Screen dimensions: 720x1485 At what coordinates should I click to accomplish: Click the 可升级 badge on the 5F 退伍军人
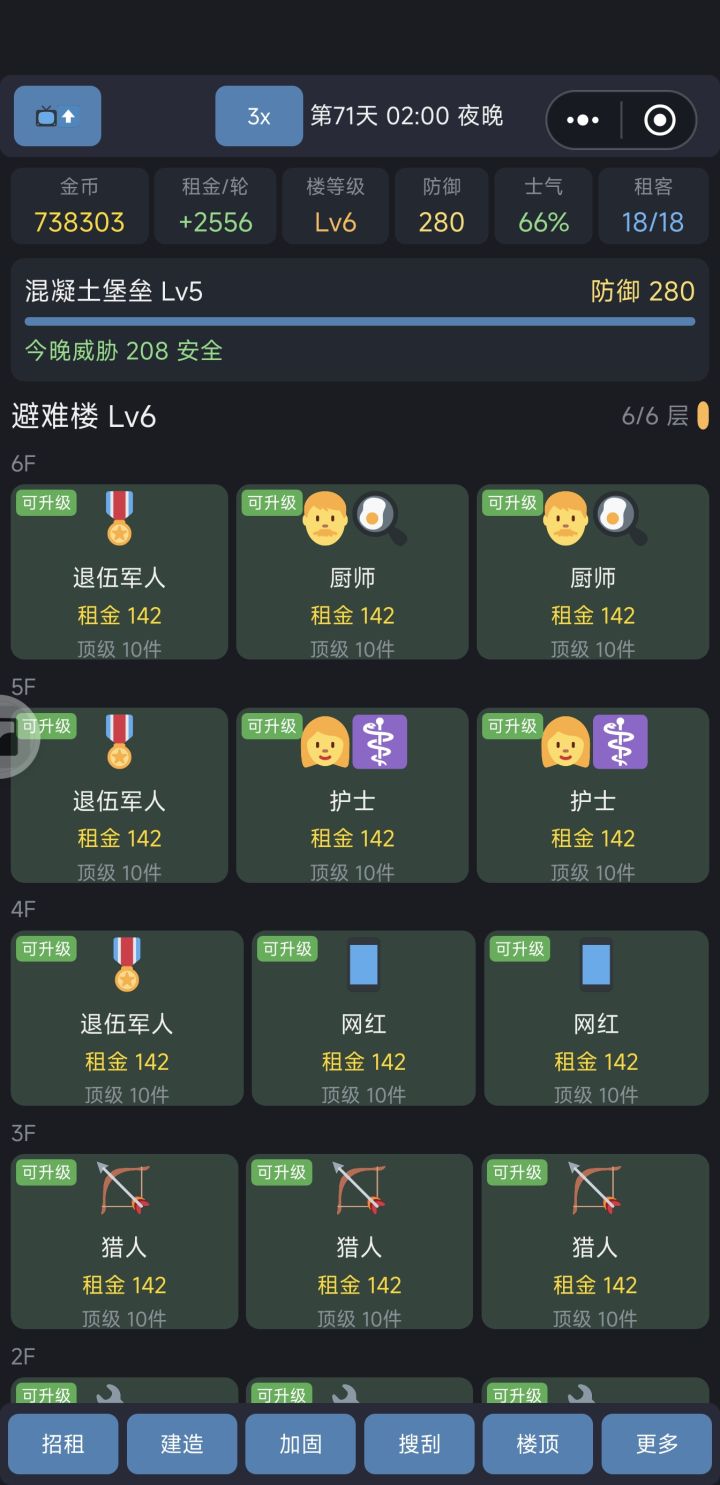(x=45, y=727)
